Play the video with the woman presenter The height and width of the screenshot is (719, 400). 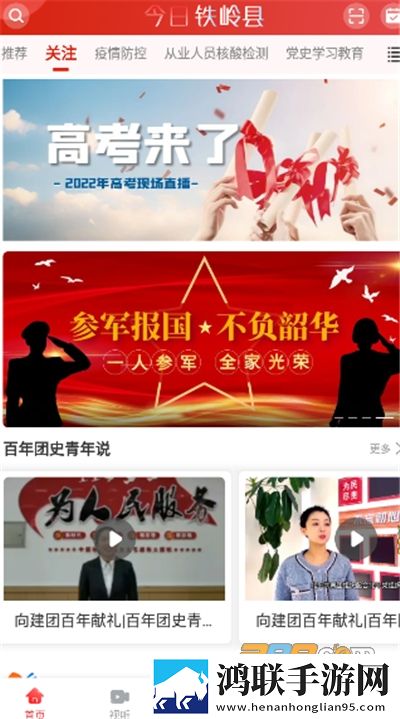tap(322, 539)
